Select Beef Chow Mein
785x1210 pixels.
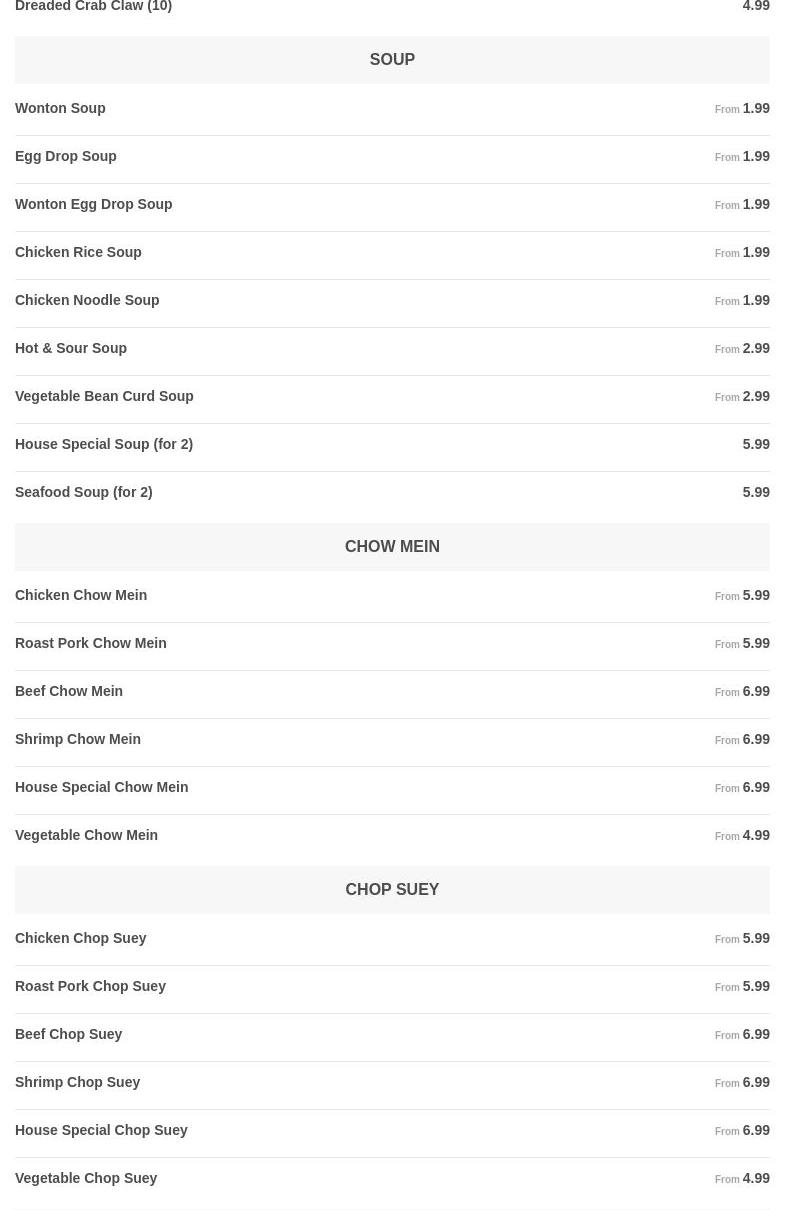point(69,691)
